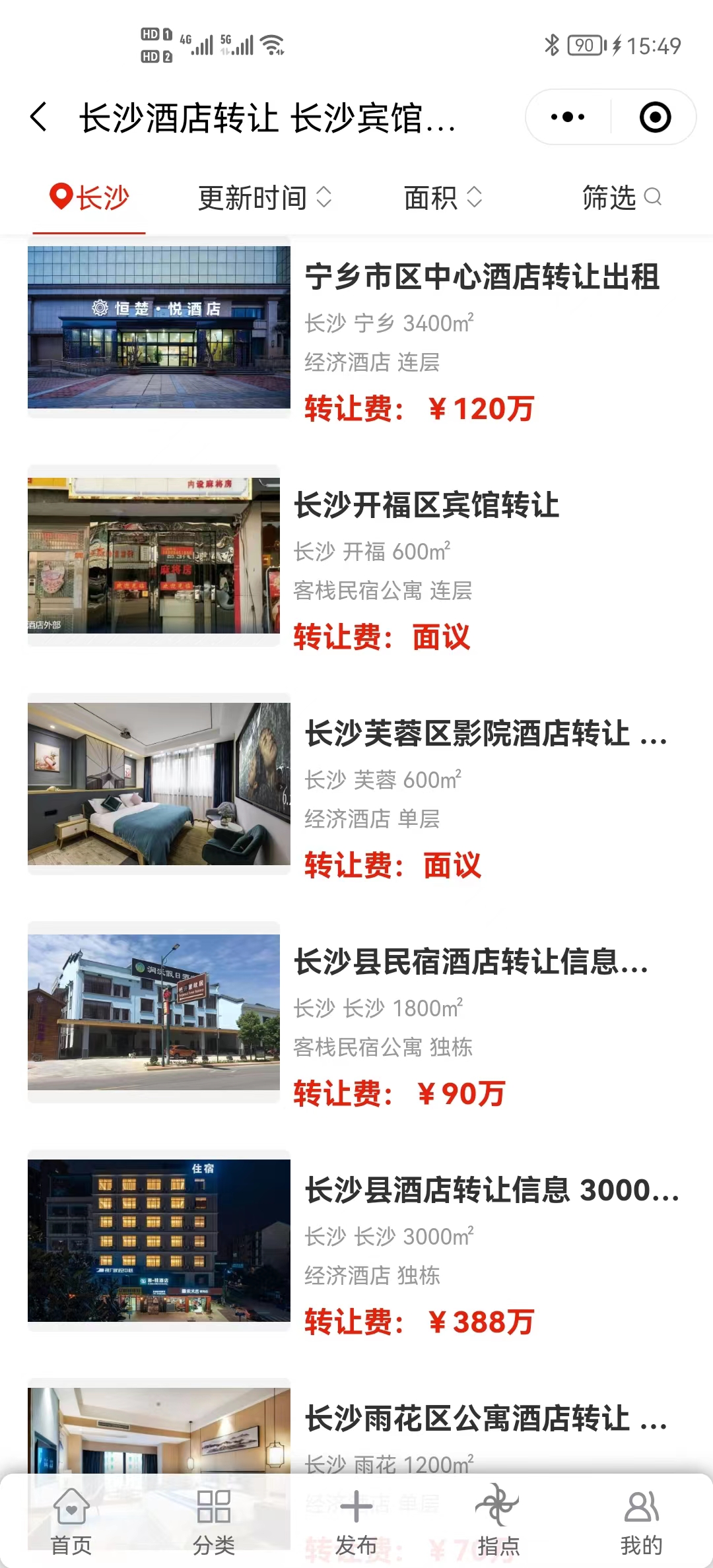The width and height of the screenshot is (713, 1568).
Task: View the 长沙县酒店转让信息 3000 listing
Action: (x=492, y=1191)
